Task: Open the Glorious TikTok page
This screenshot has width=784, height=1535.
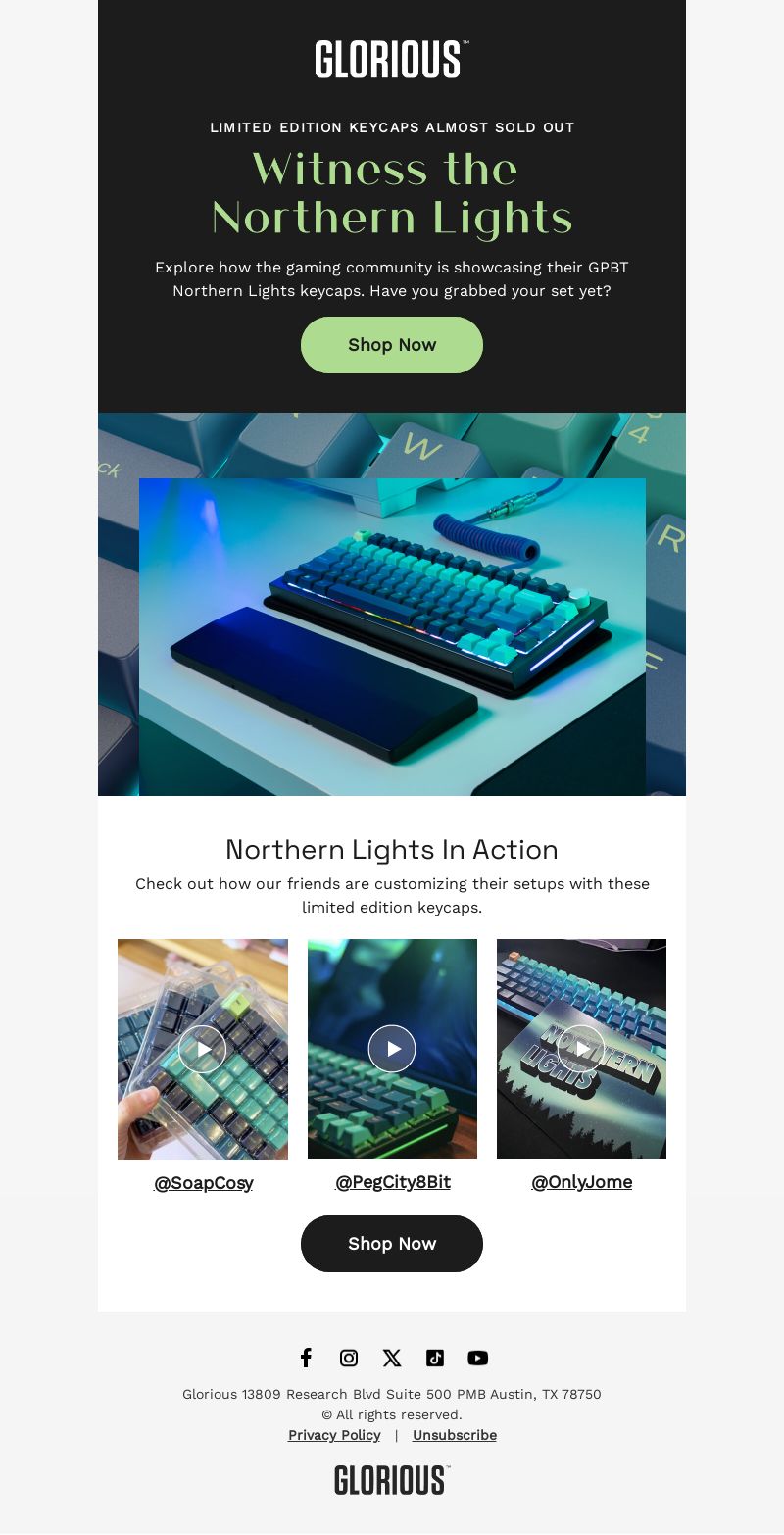Action: [x=435, y=1358]
